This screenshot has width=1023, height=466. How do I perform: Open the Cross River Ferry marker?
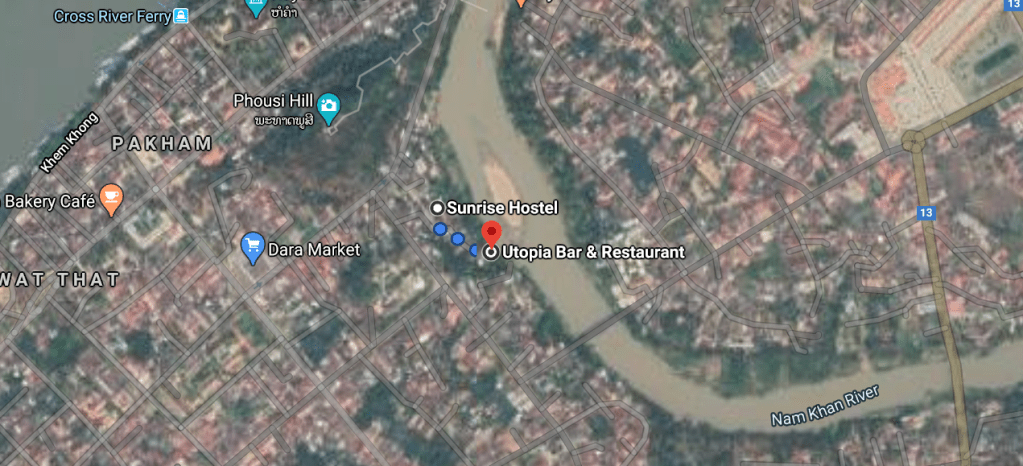pos(180,16)
